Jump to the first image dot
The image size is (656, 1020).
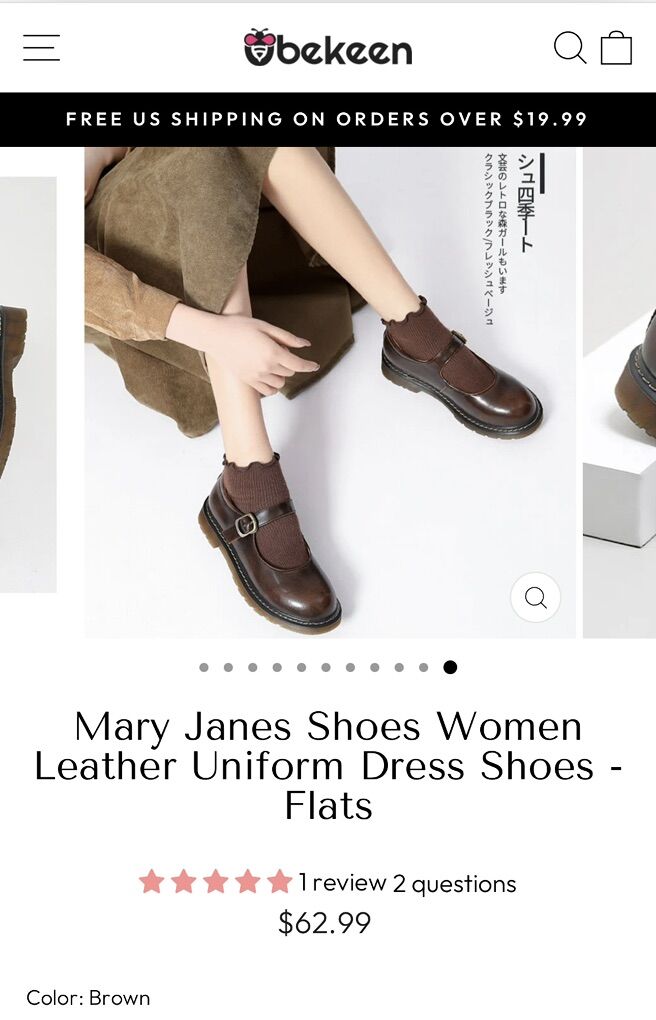[204, 667]
